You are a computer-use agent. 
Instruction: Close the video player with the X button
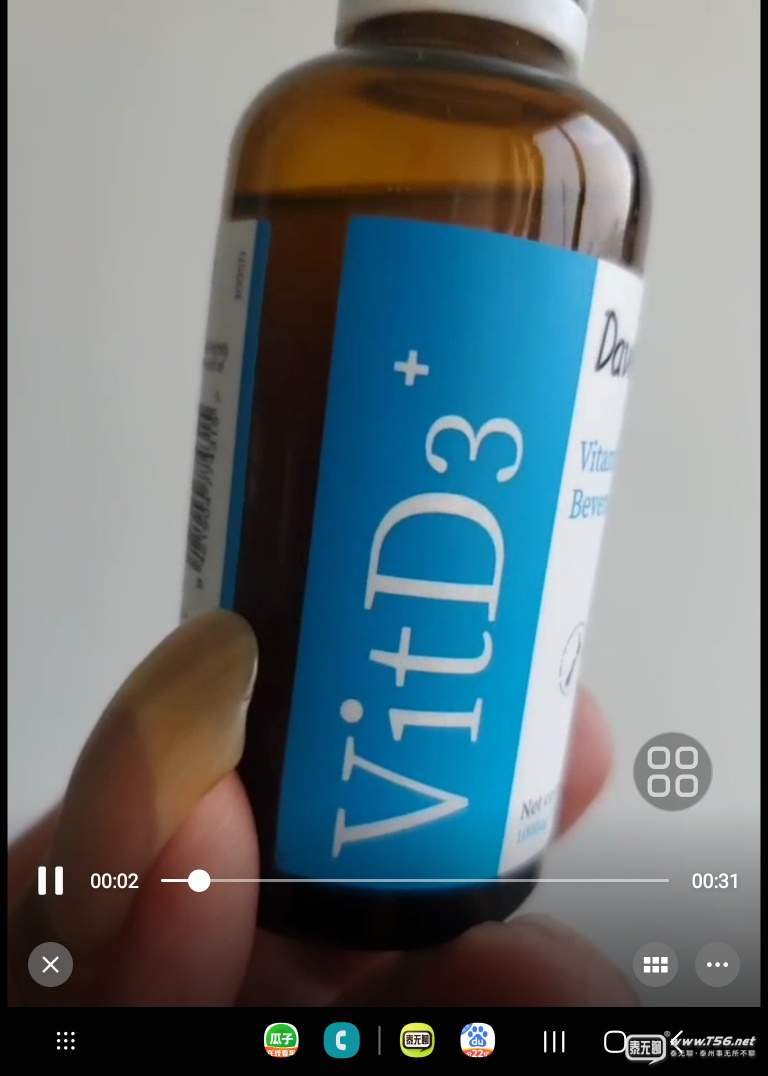[x=50, y=965]
